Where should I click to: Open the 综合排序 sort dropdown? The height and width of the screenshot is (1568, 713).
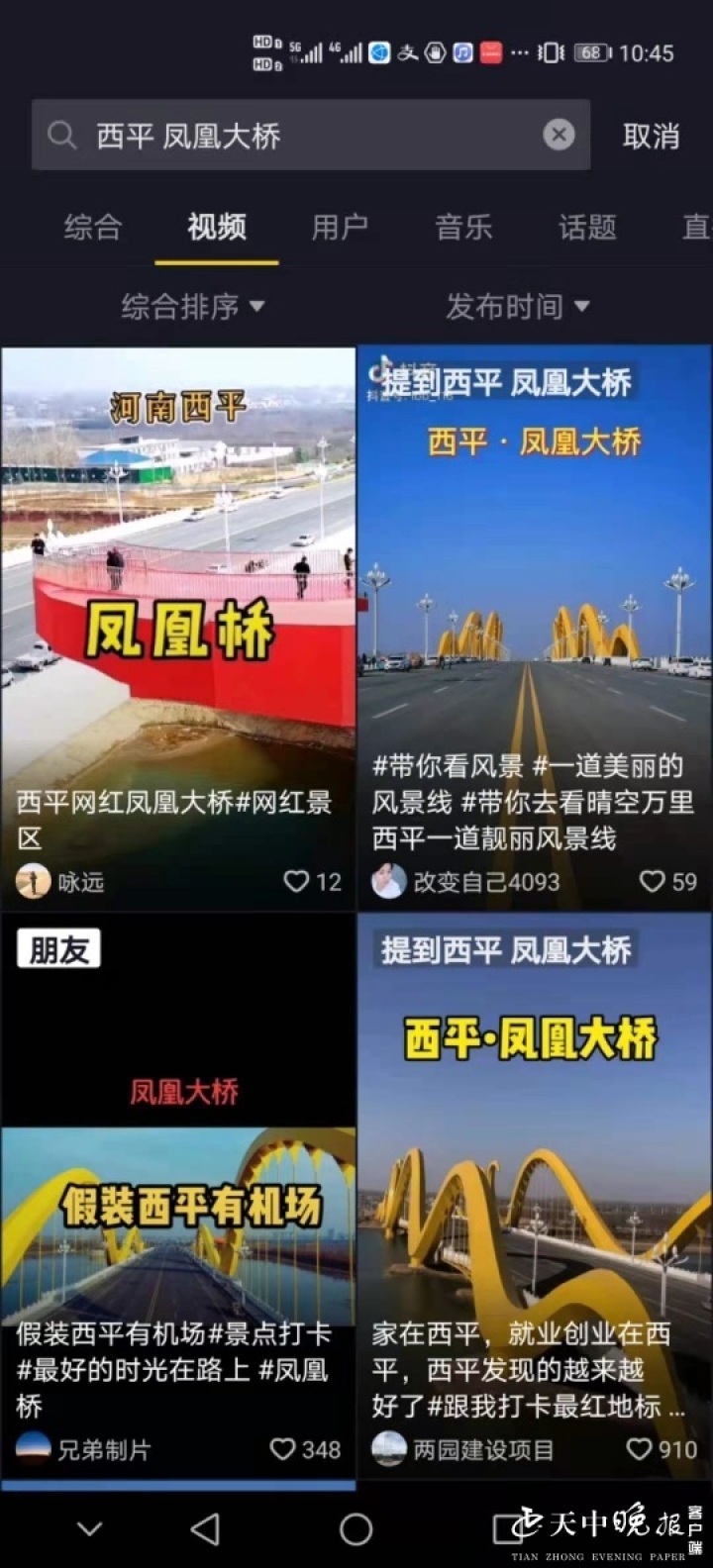194,306
